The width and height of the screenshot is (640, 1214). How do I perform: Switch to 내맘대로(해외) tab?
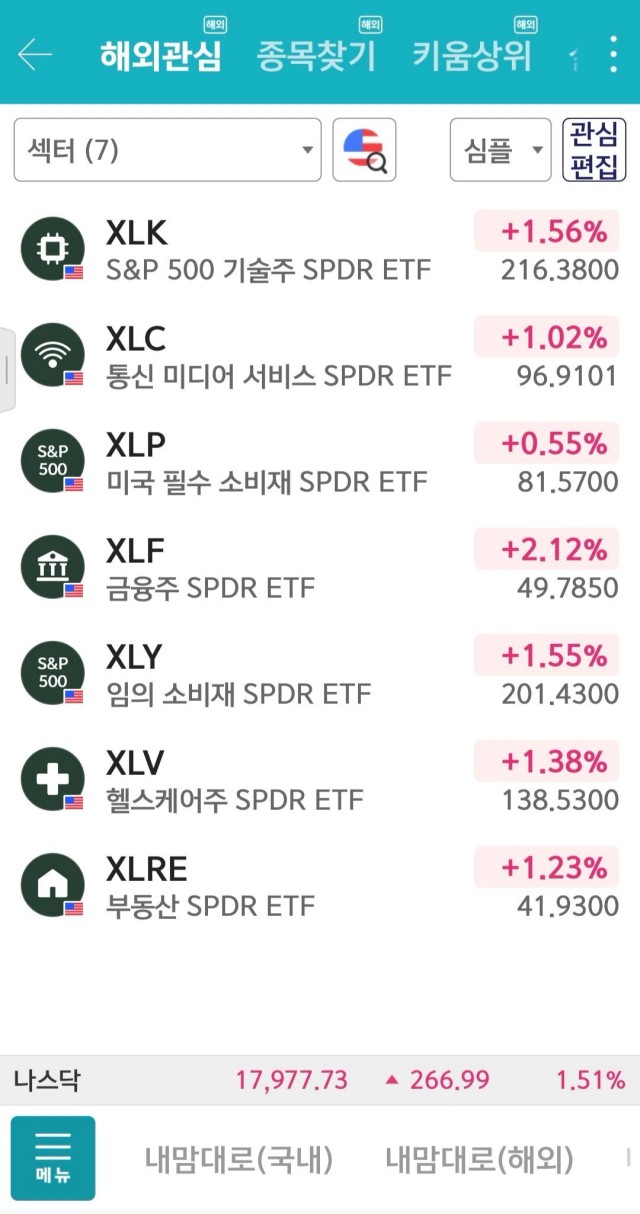pos(480,1160)
